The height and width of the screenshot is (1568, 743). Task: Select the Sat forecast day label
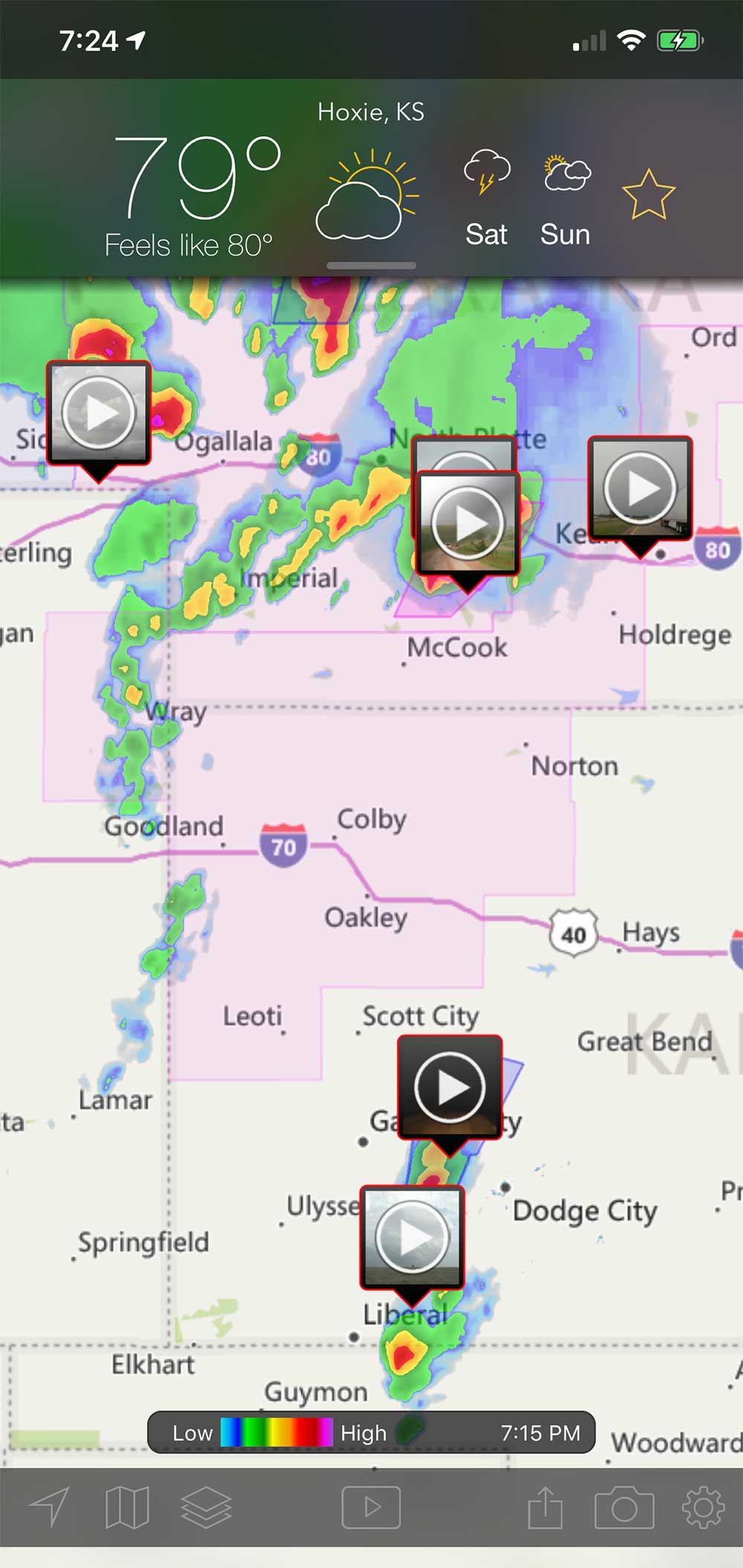click(487, 235)
